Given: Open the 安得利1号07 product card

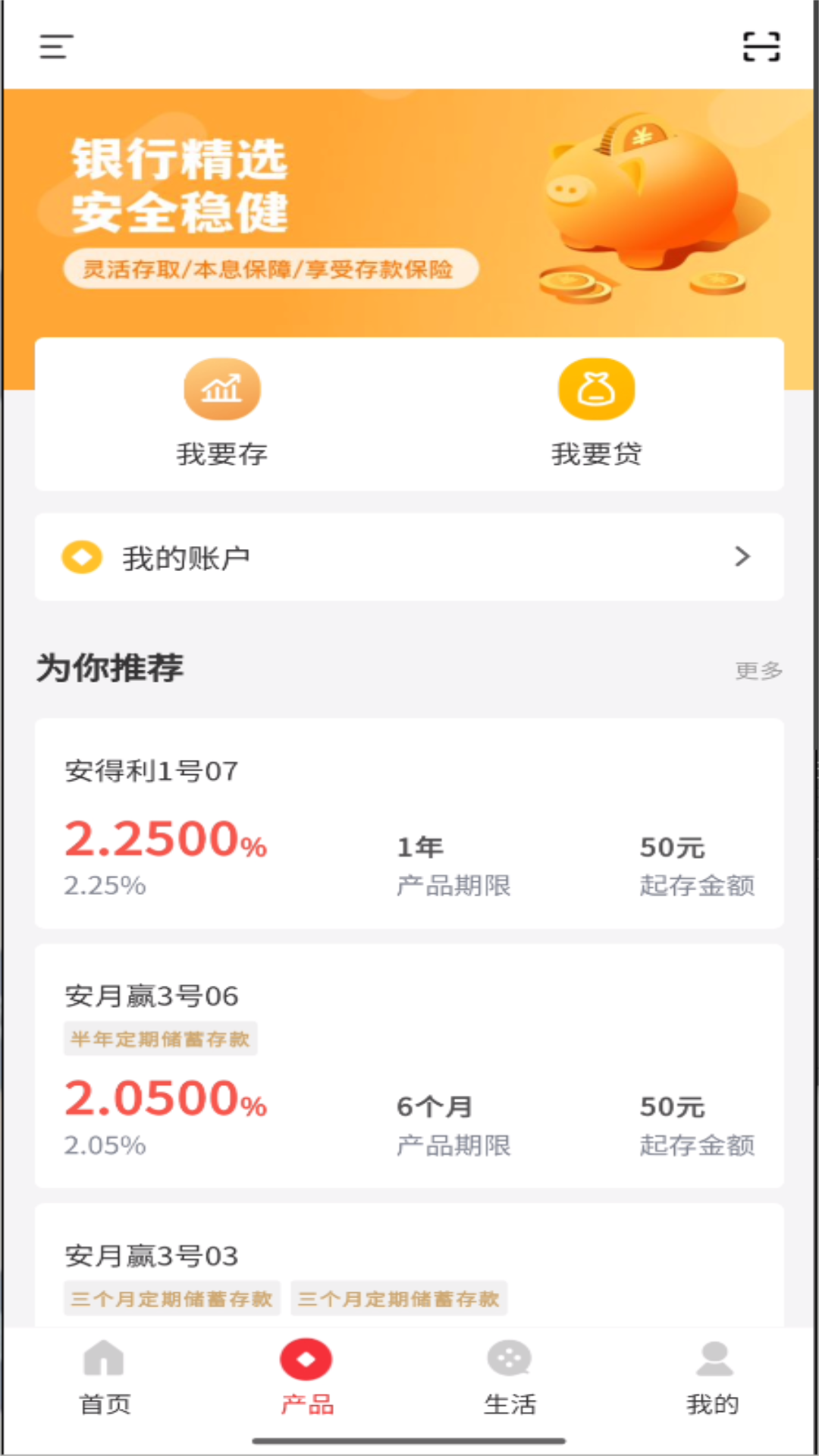Looking at the screenshot, I should click(x=409, y=824).
